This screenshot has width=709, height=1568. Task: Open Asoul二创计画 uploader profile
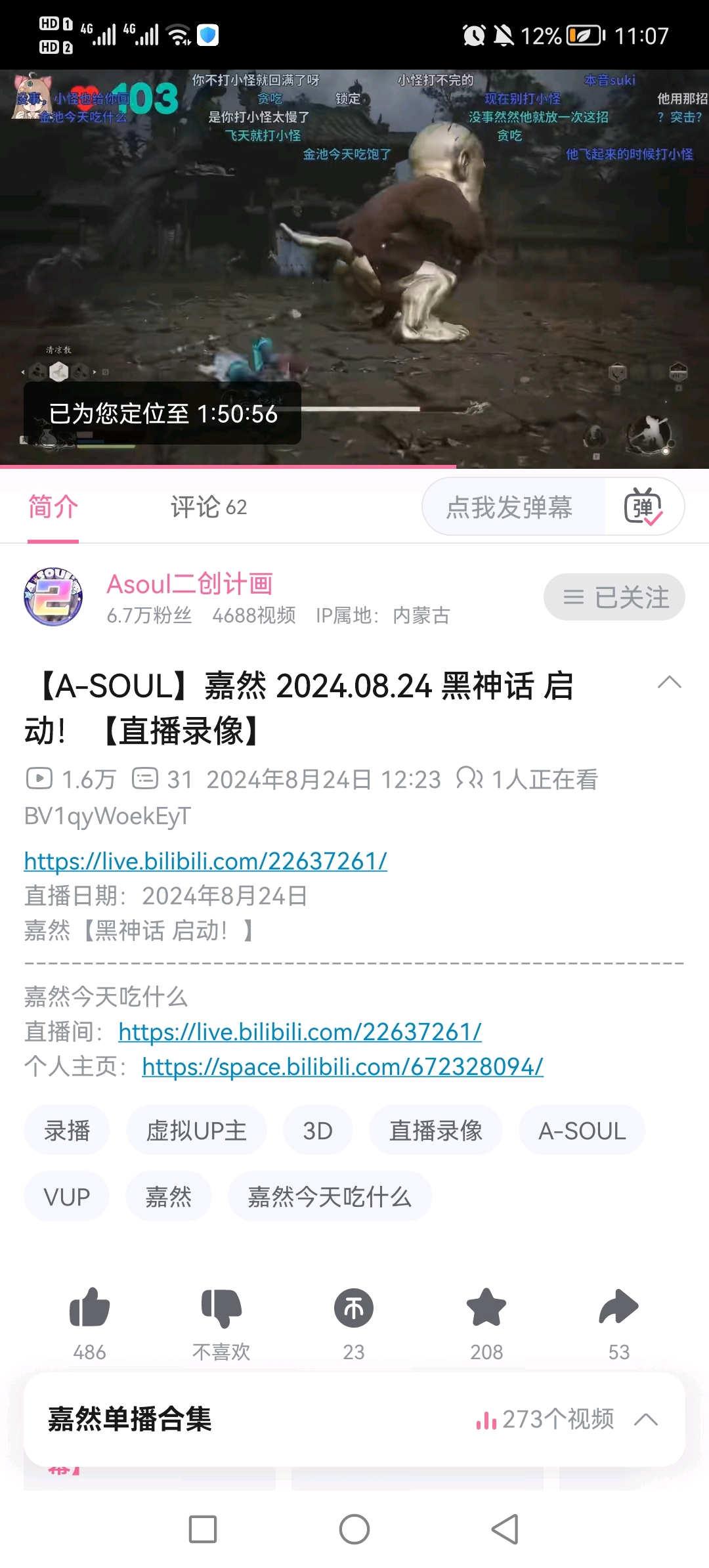tap(189, 584)
